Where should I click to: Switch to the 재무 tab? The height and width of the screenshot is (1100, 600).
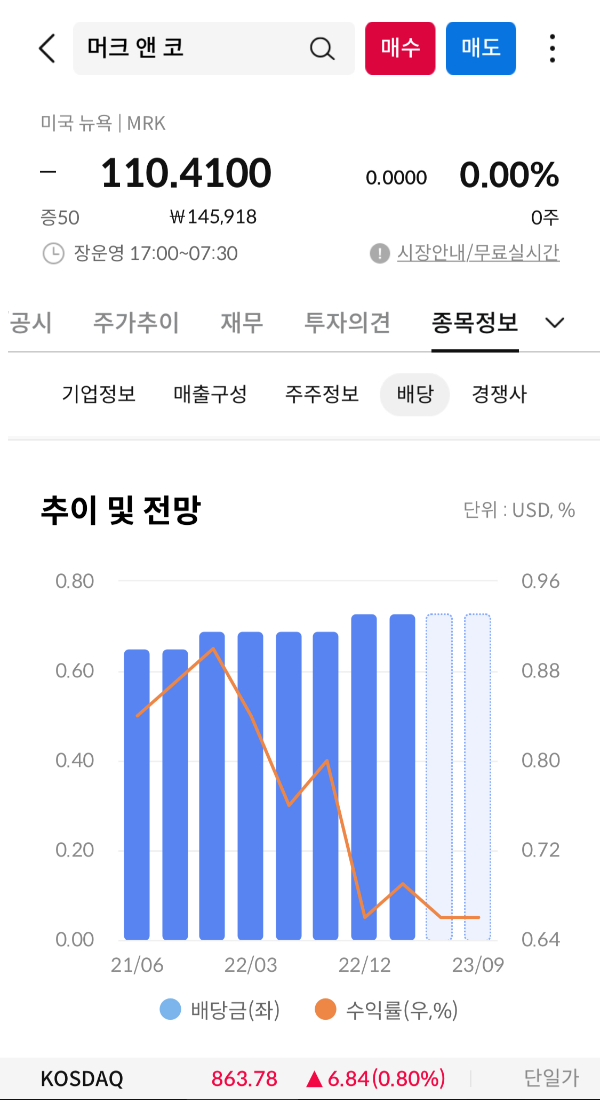242,323
